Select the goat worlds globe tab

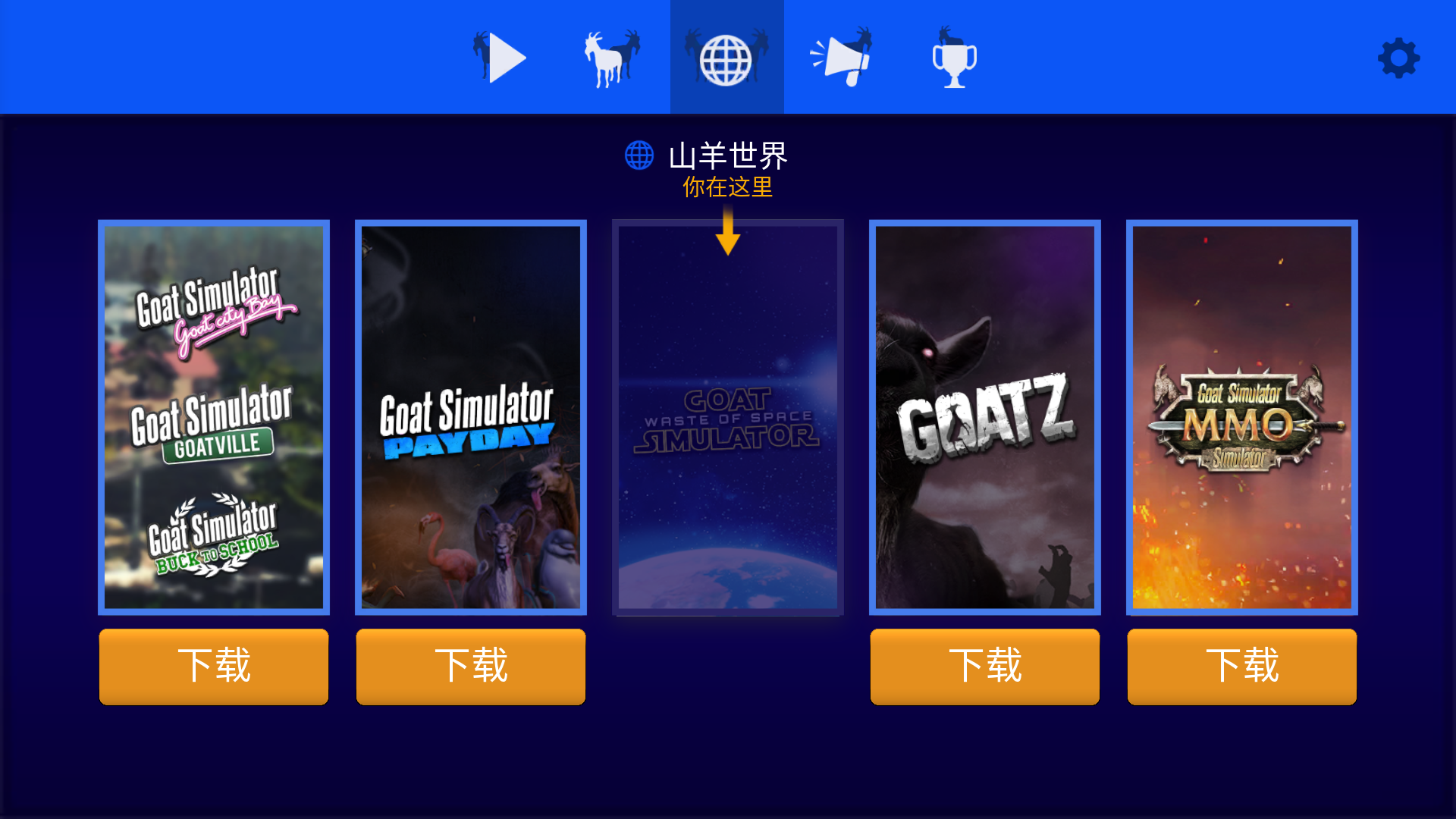click(726, 58)
